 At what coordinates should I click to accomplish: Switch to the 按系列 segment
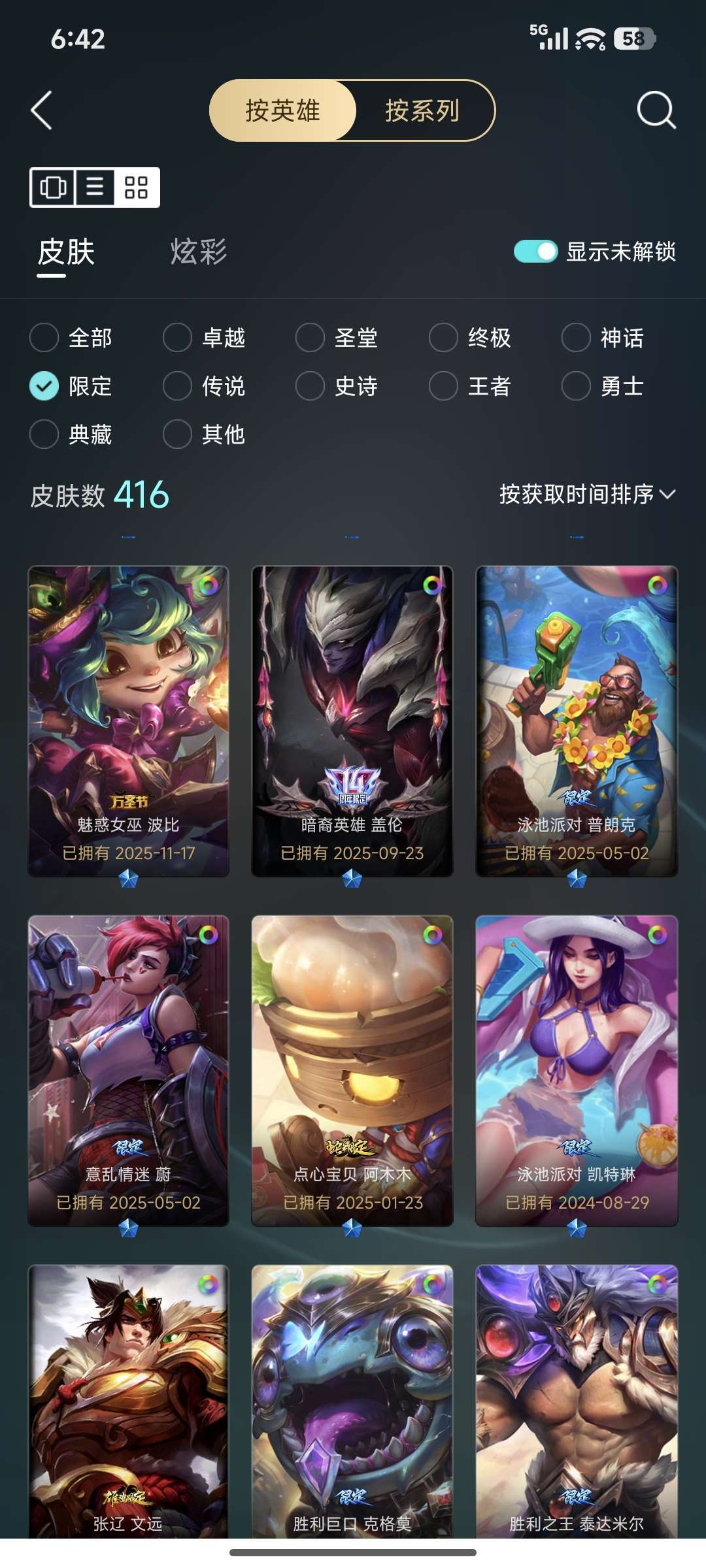click(x=422, y=110)
